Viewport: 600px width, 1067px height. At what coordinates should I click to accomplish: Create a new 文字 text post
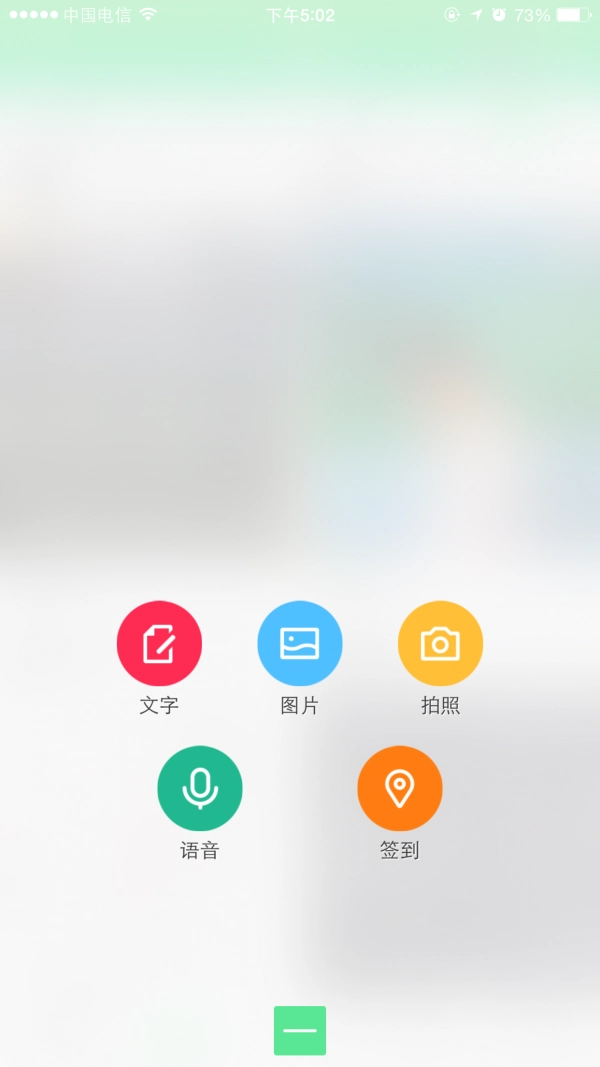159,643
